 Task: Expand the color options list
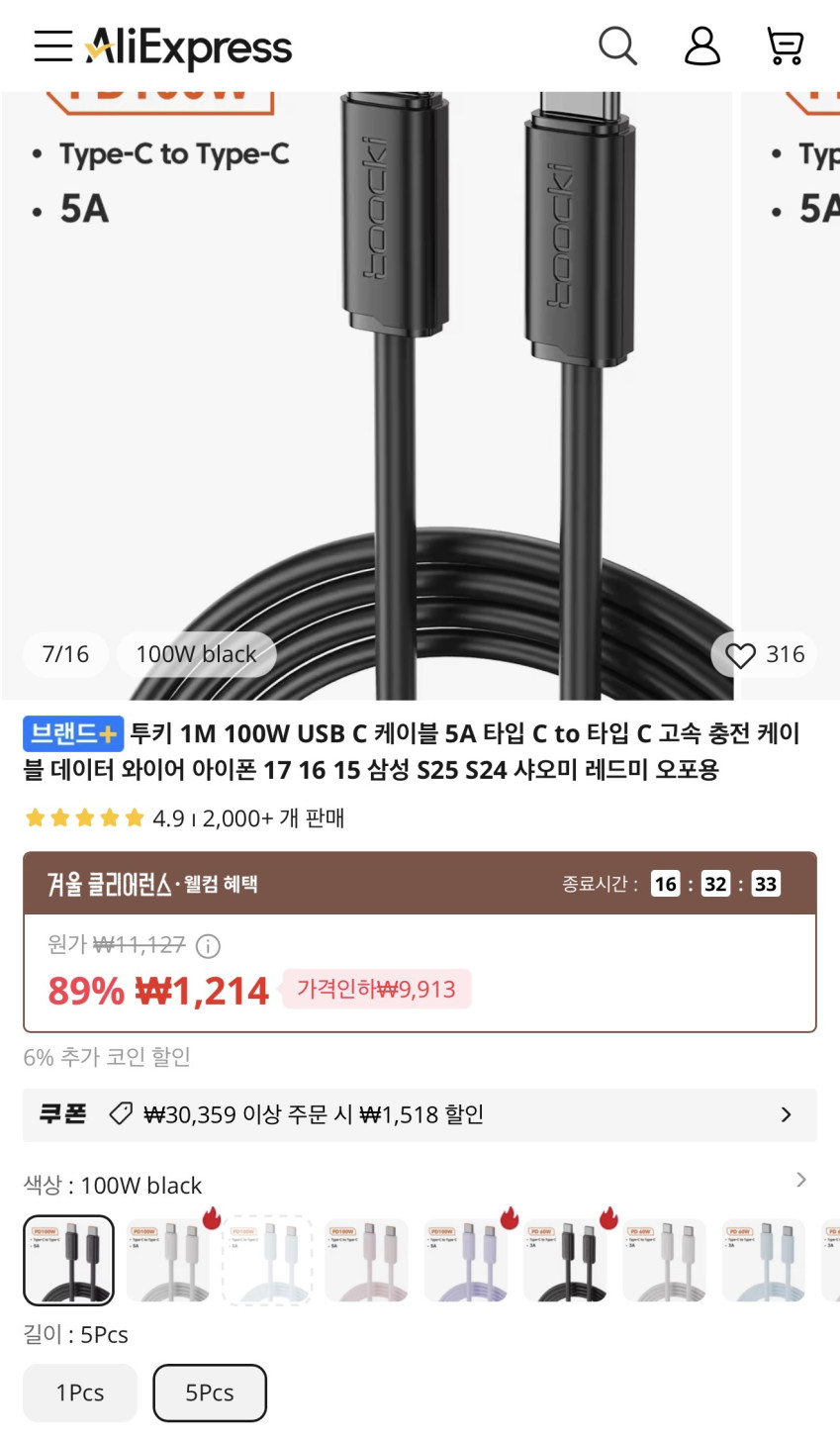click(x=800, y=1180)
